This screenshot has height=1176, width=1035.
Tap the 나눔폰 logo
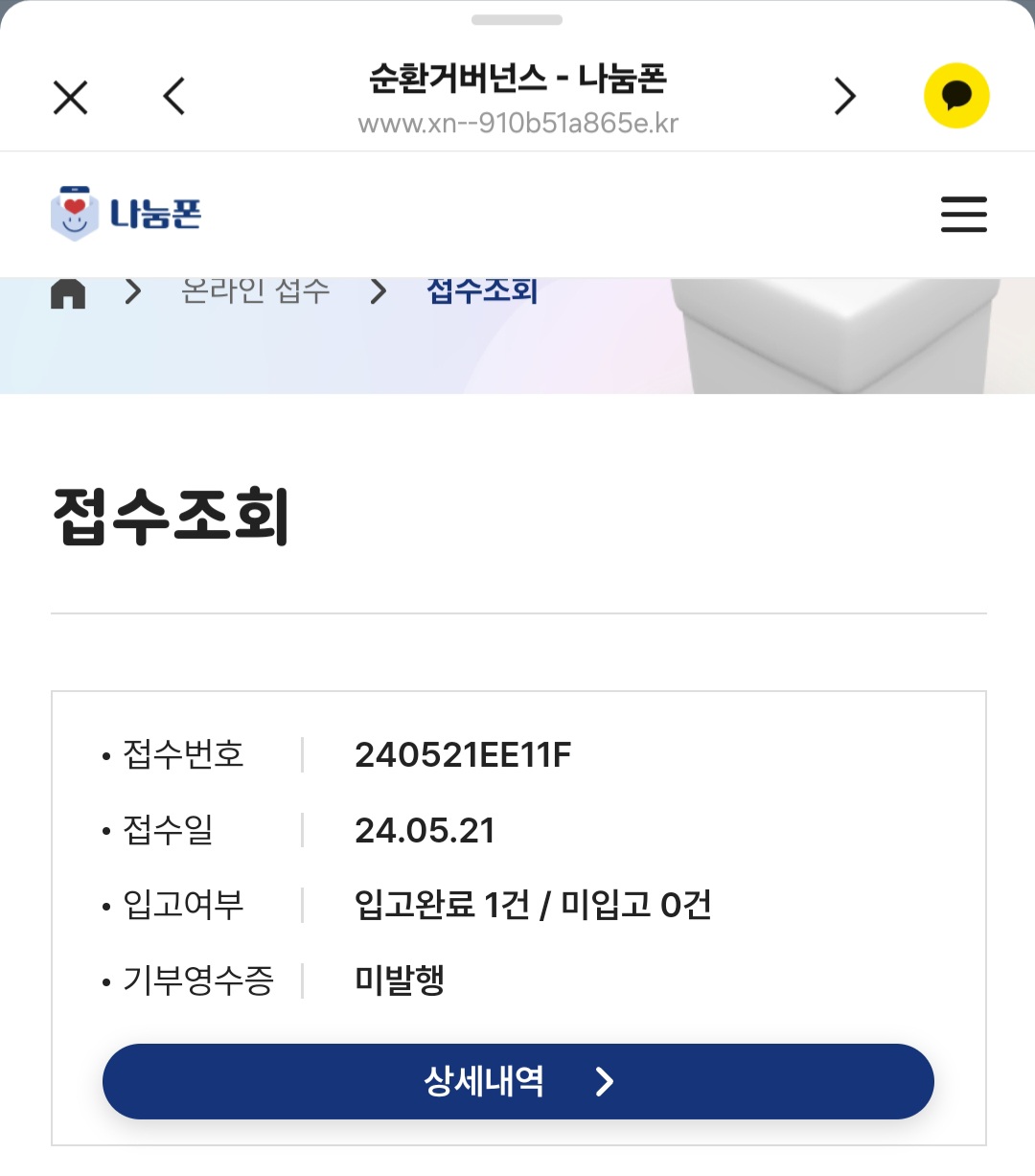(x=126, y=213)
